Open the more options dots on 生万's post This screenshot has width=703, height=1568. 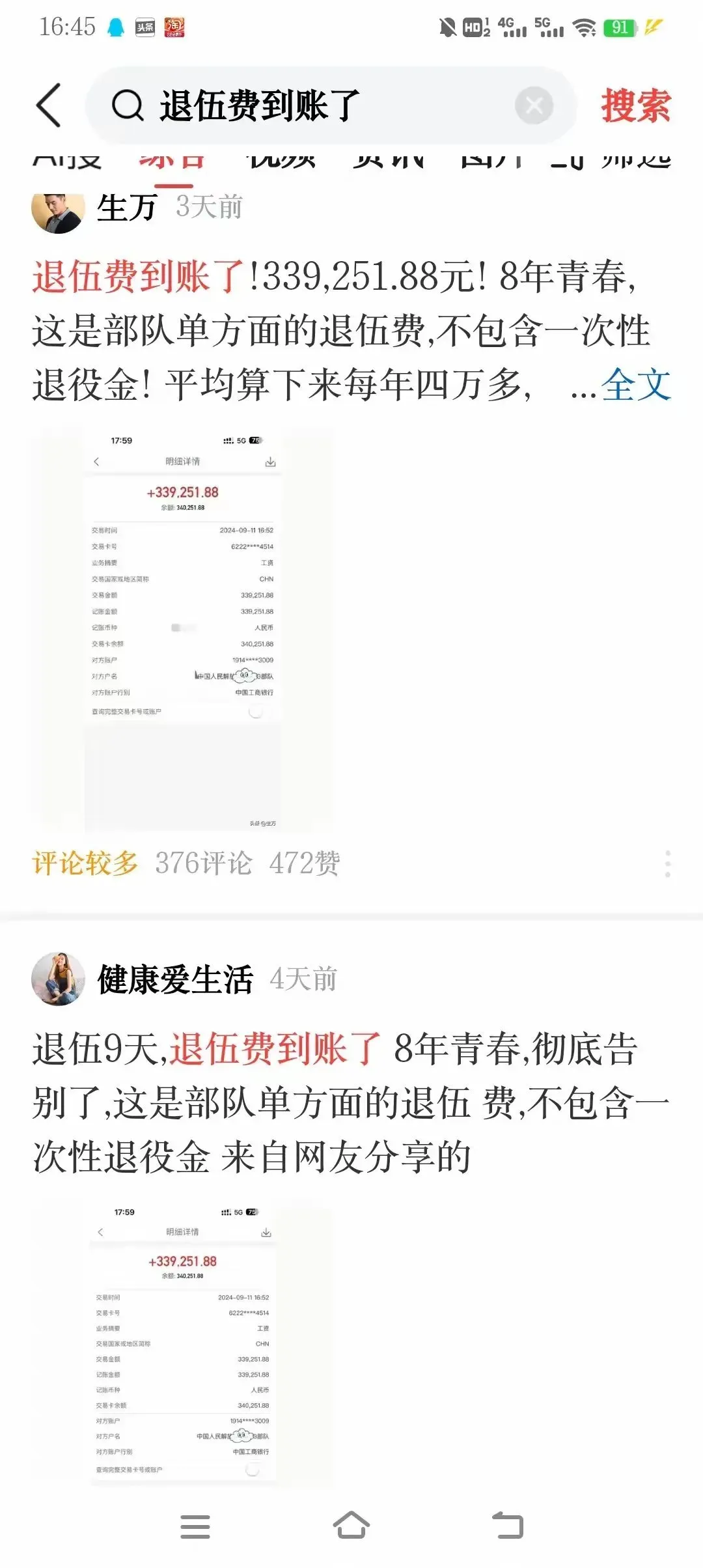coord(667,863)
